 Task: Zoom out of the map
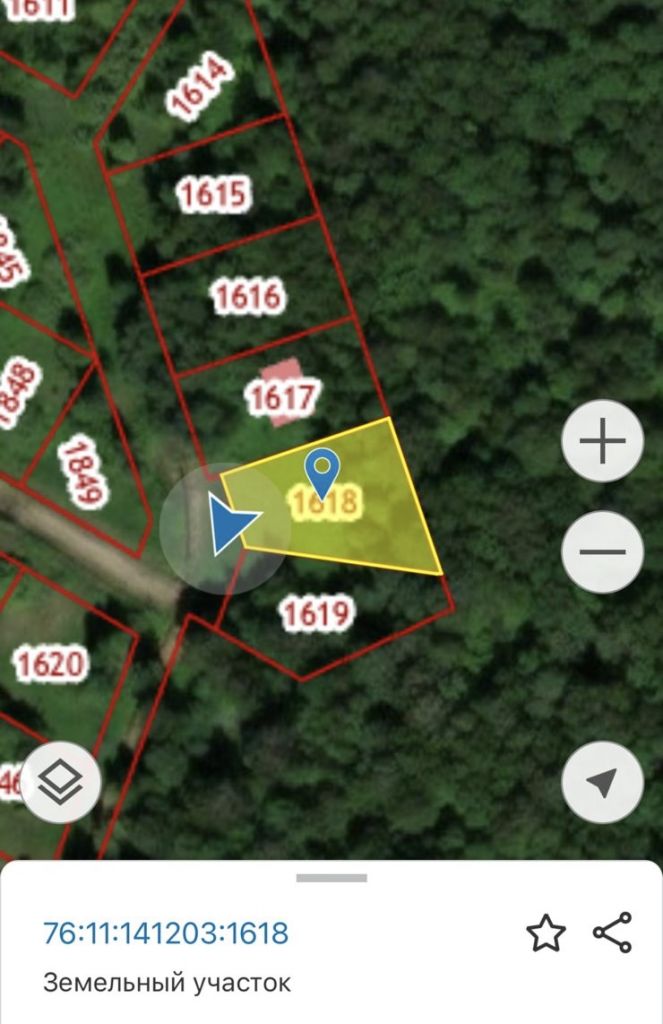(x=602, y=552)
